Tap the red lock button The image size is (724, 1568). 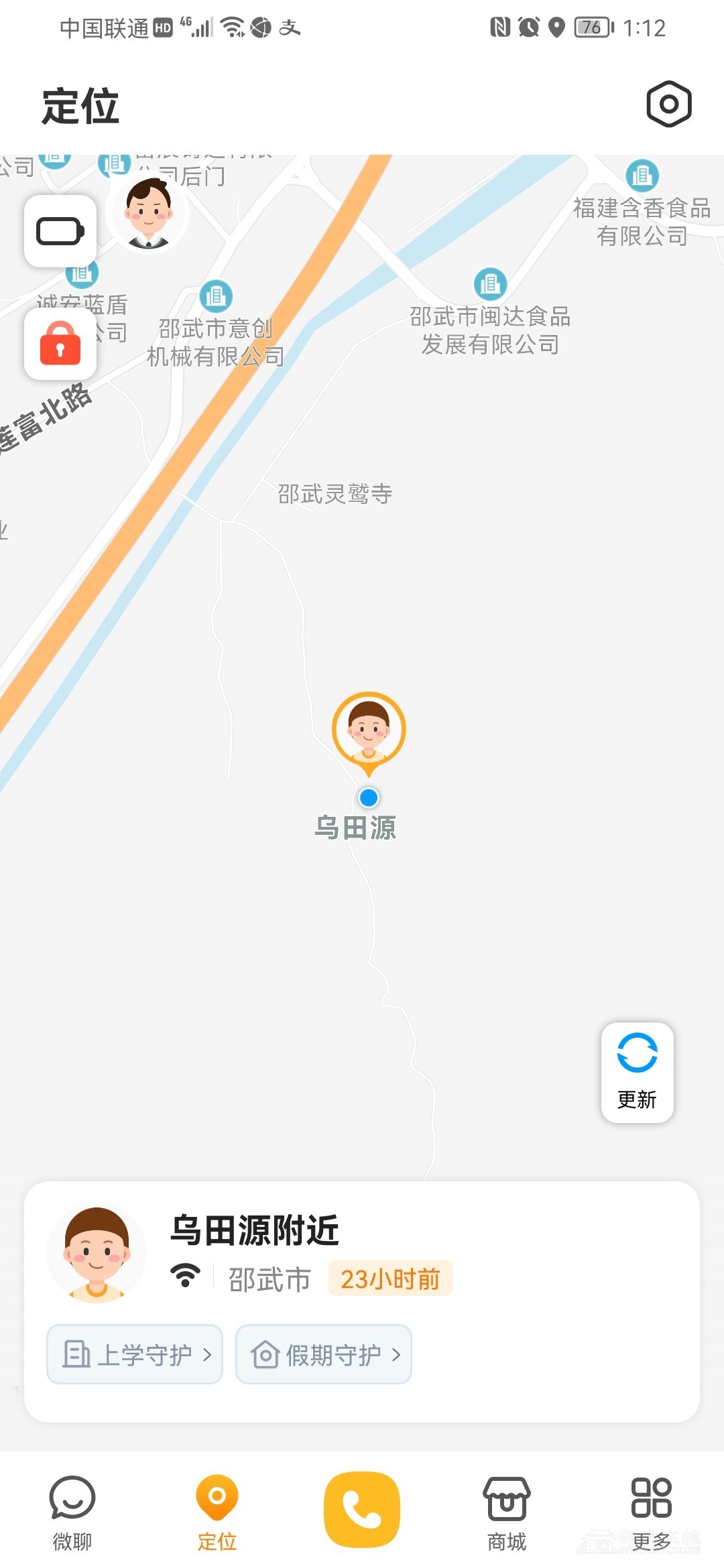[x=60, y=344]
